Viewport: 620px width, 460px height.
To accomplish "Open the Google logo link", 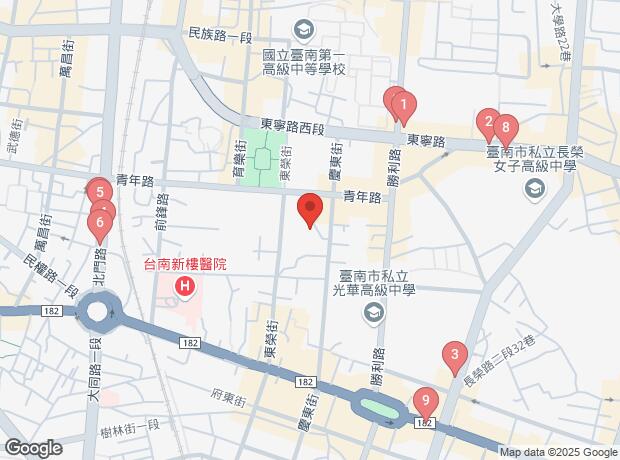I will click(33, 449).
